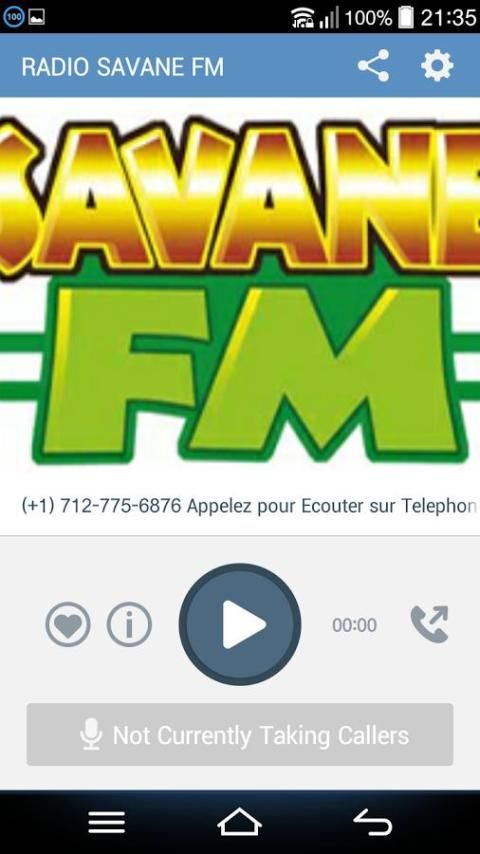Add station to favorites with heart icon

click(x=68, y=624)
